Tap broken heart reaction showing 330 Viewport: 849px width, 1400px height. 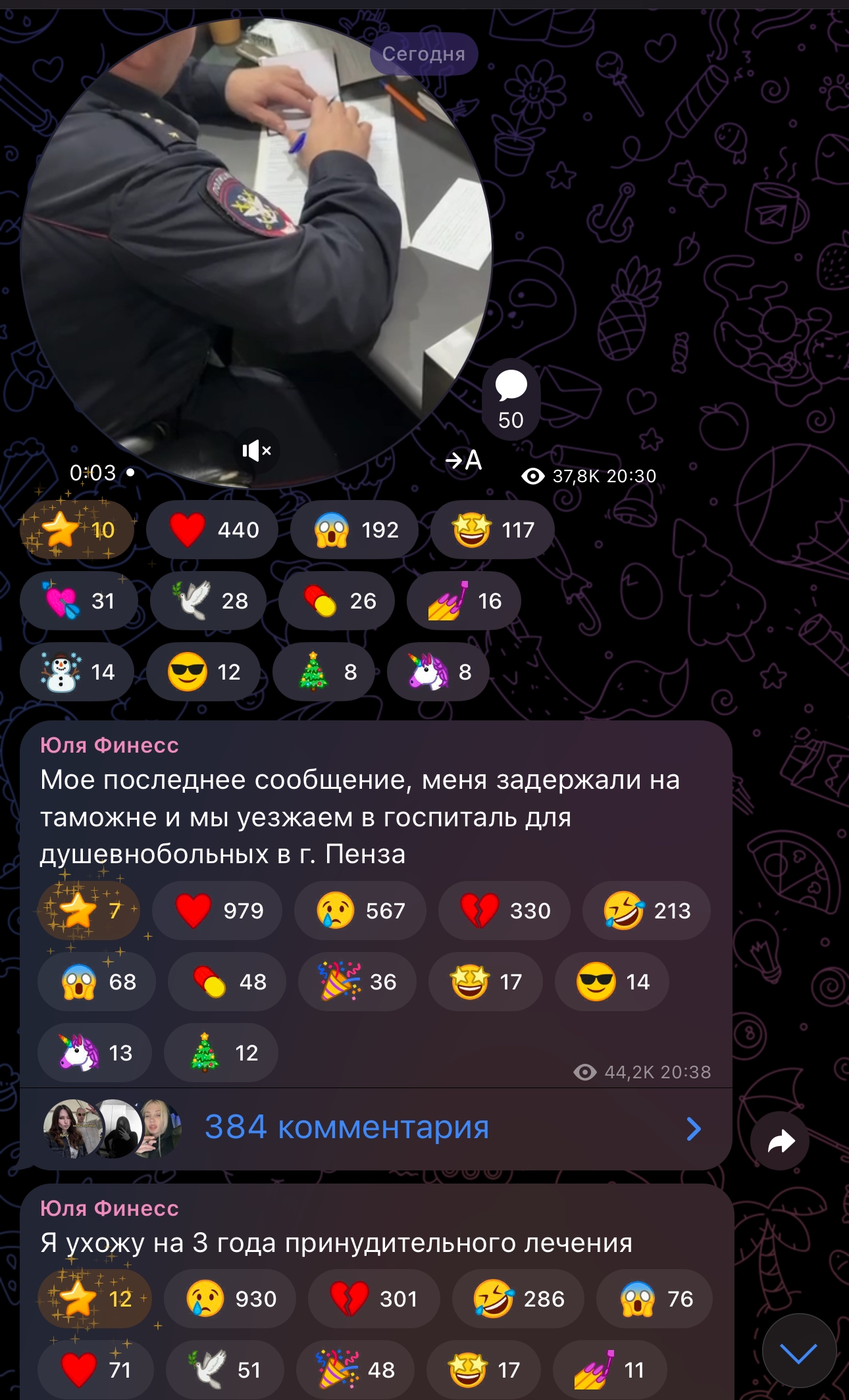[503, 911]
